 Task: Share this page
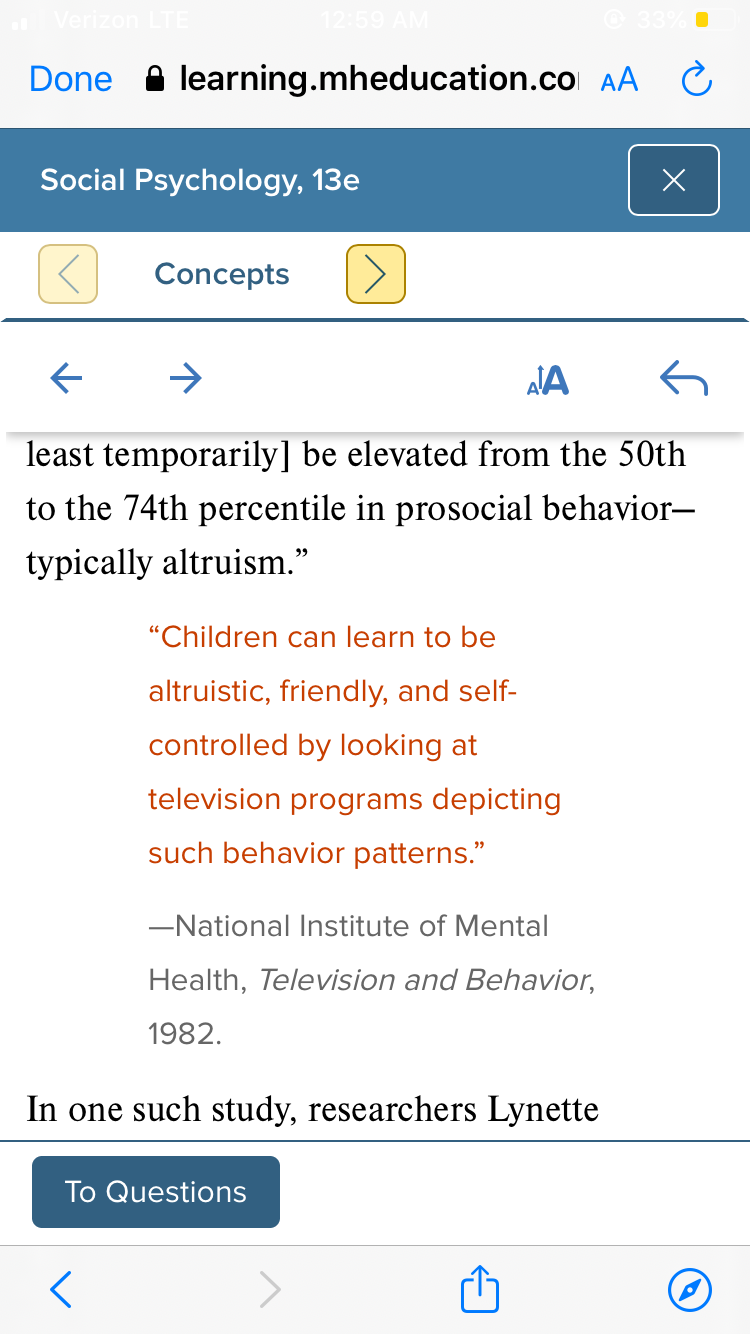click(479, 1288)
